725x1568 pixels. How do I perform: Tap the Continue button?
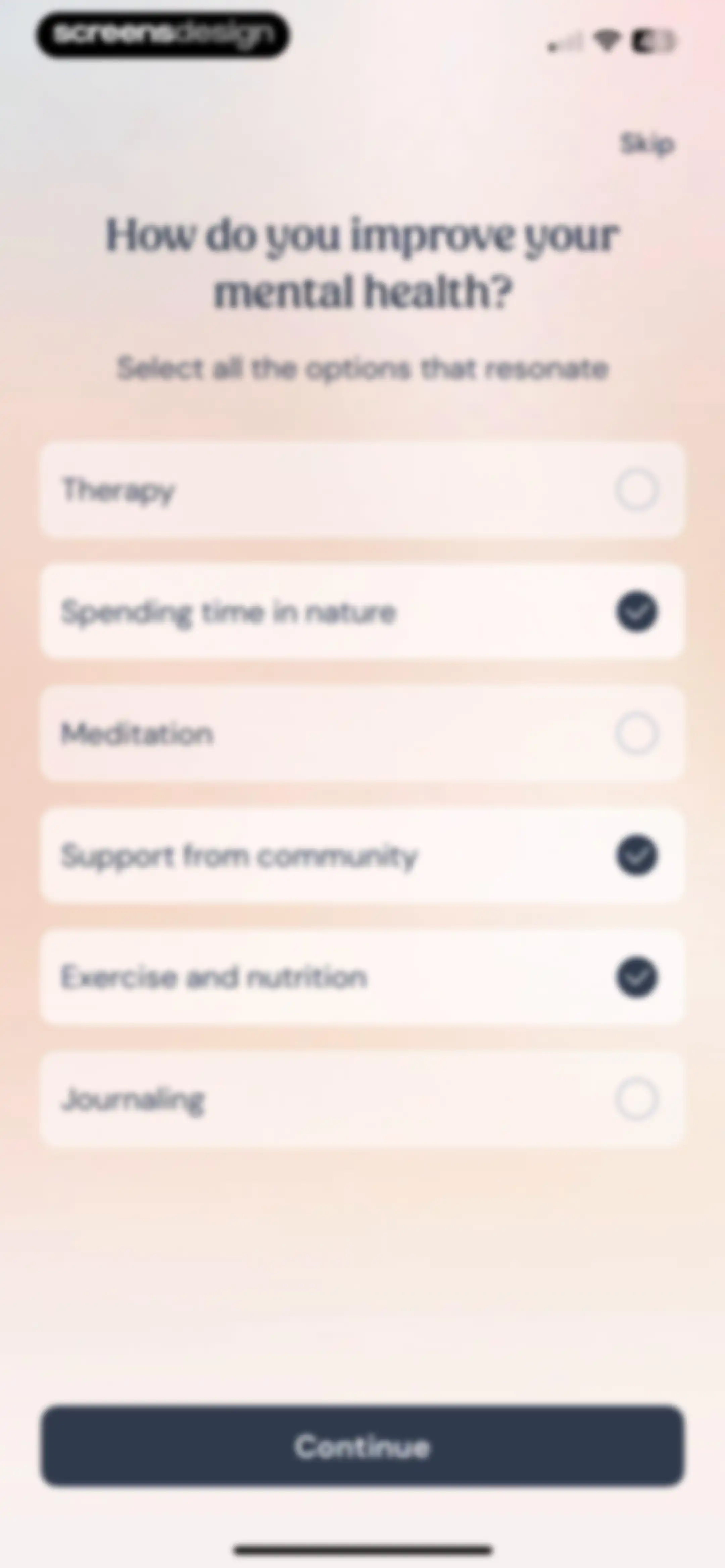362,1446
